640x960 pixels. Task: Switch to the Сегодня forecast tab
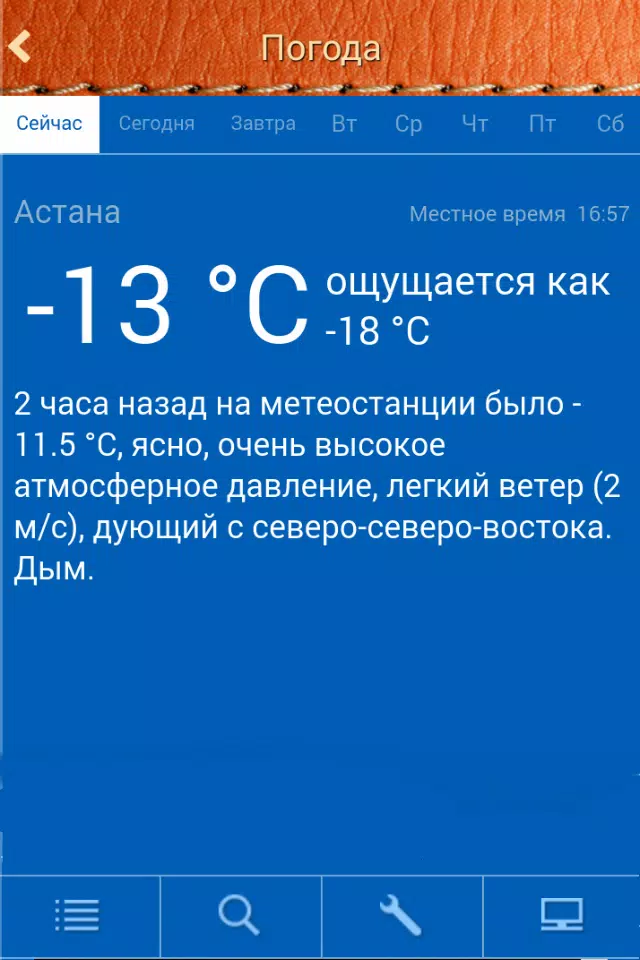click(157, 124)
